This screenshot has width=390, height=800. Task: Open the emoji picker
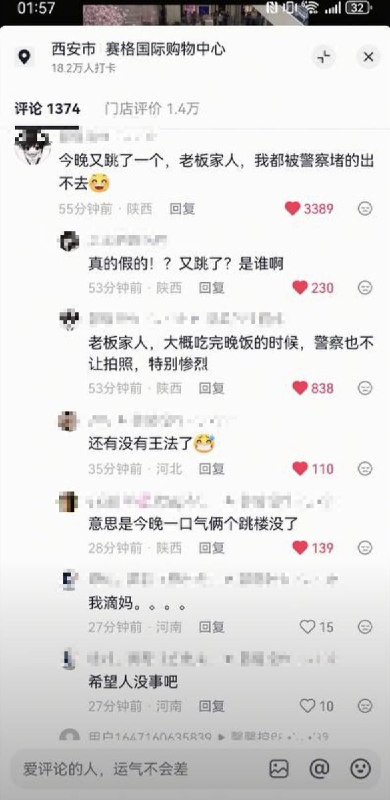pyautogui.click(x=360, y=768)
